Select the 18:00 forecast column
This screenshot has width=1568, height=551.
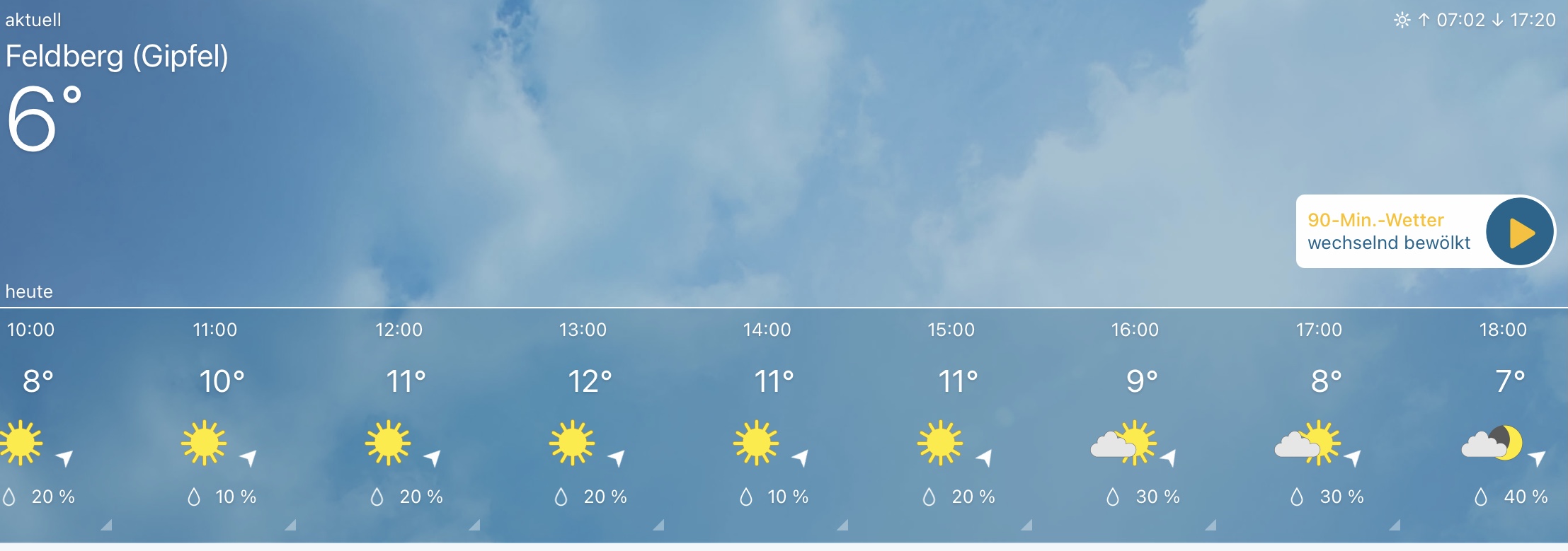tap(1504, 424)
